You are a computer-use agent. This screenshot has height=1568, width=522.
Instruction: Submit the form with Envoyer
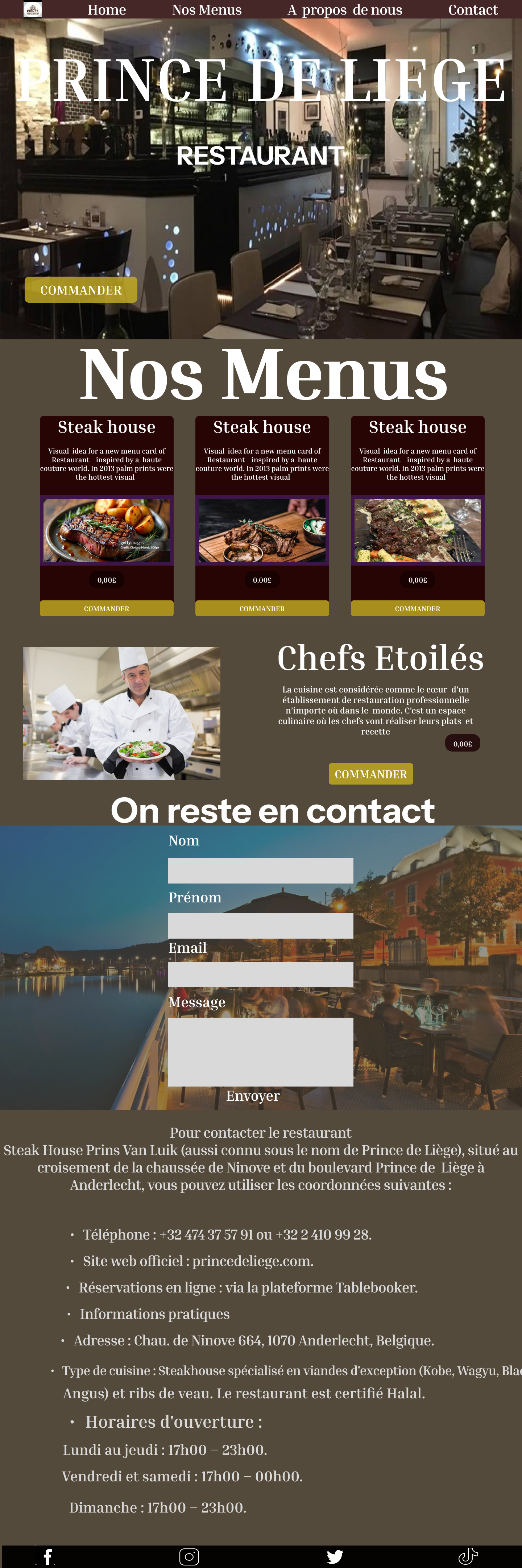pos(253,1096)
